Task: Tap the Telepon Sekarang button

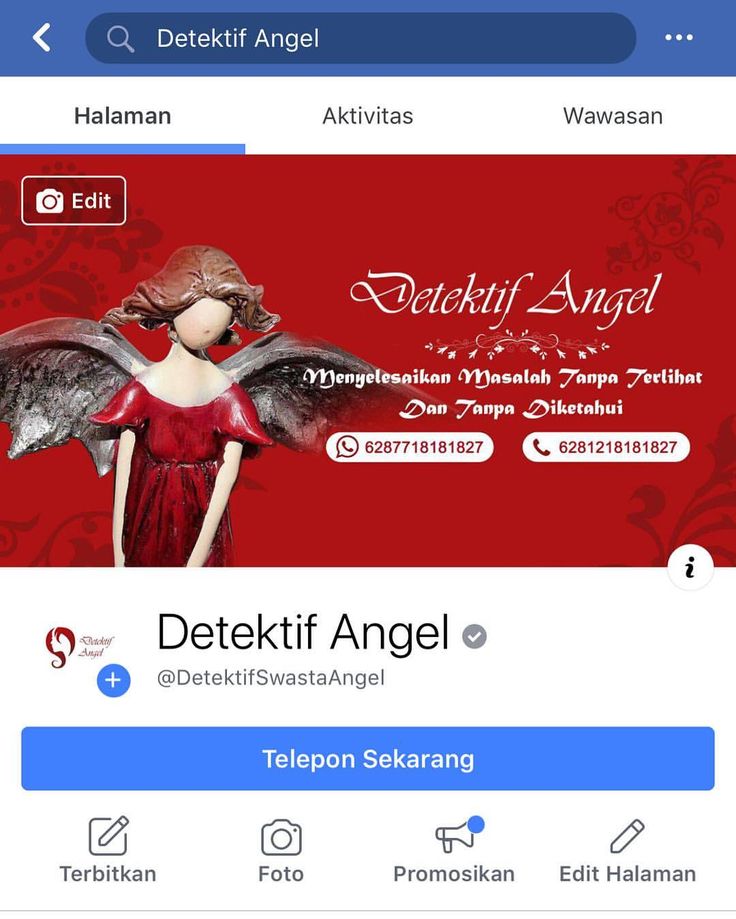Action: [367, 759]
